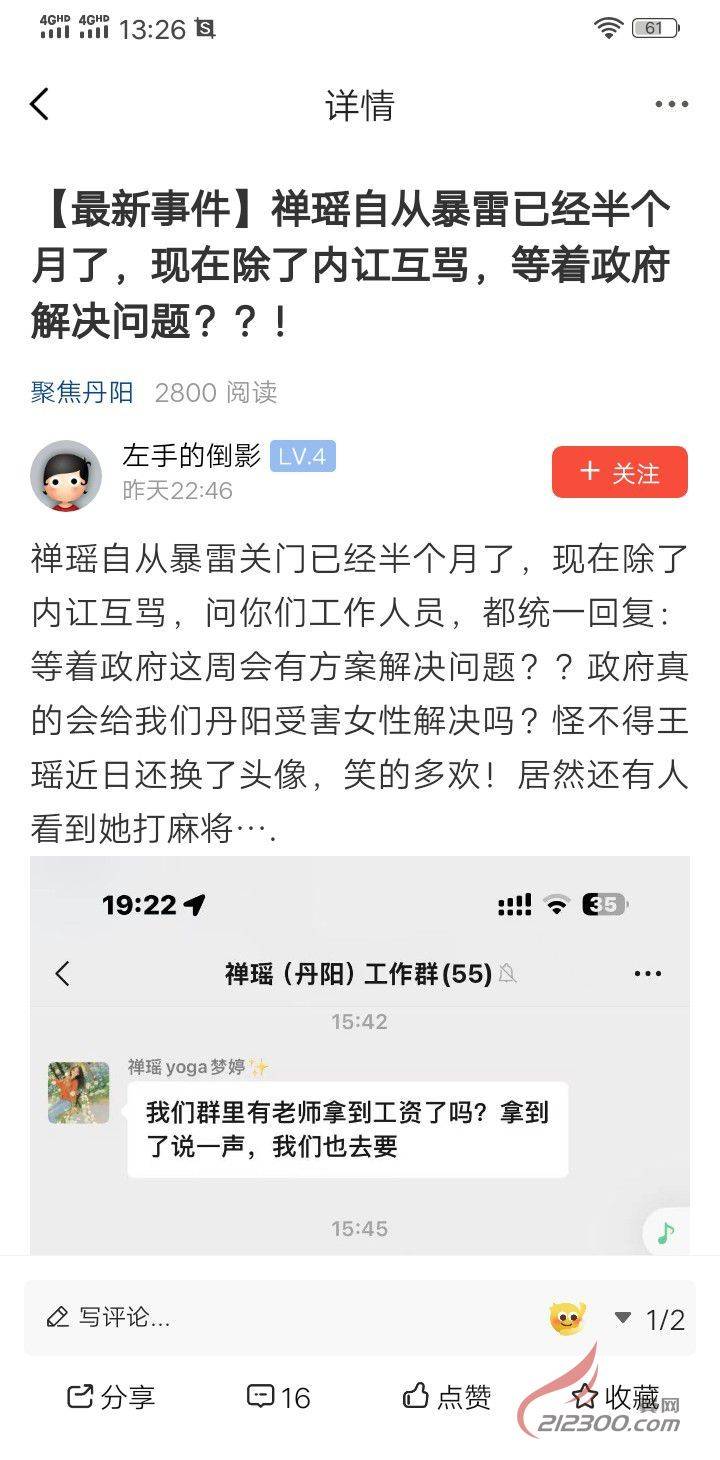The height and width of the screenshot is (1460, 720).
Task: Open the three-dot overflow menu
Action: tap(671, 105)
